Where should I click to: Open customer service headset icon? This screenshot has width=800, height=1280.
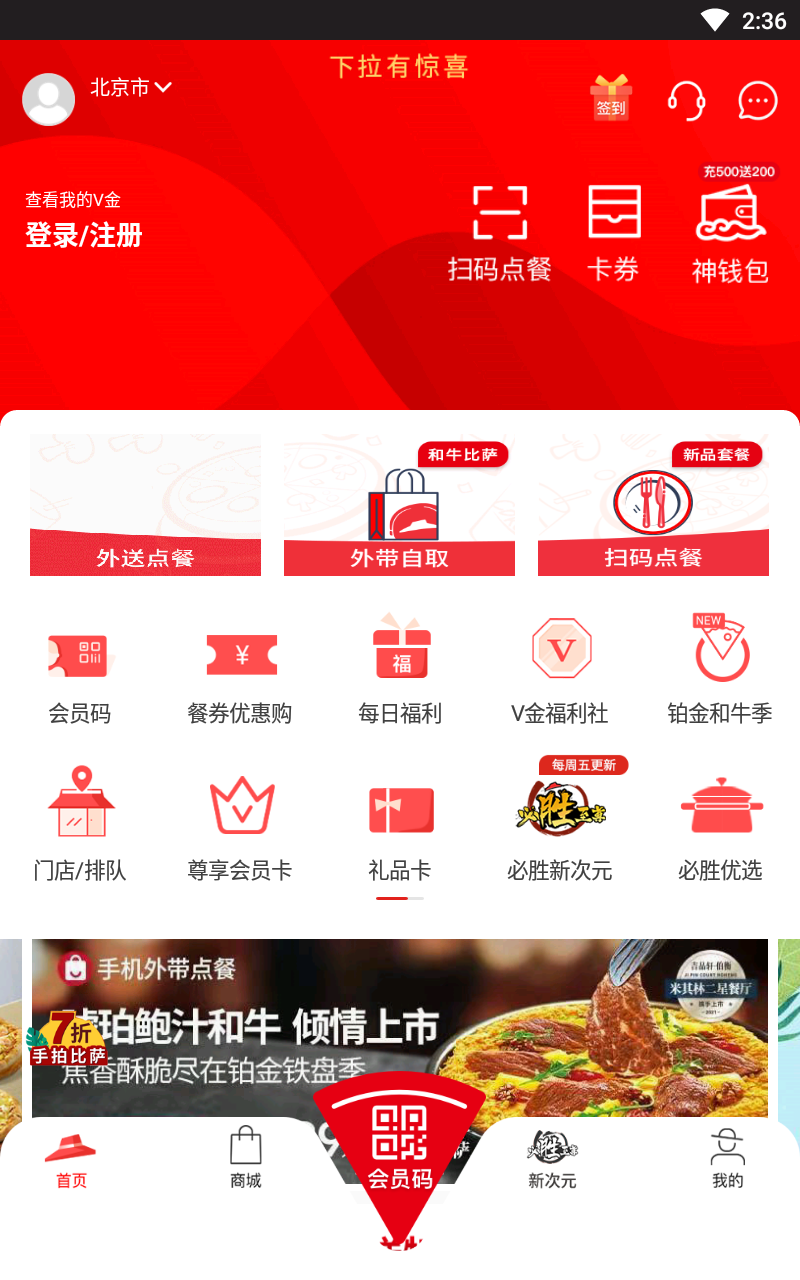pyautogui.click(x=686, y=100)
